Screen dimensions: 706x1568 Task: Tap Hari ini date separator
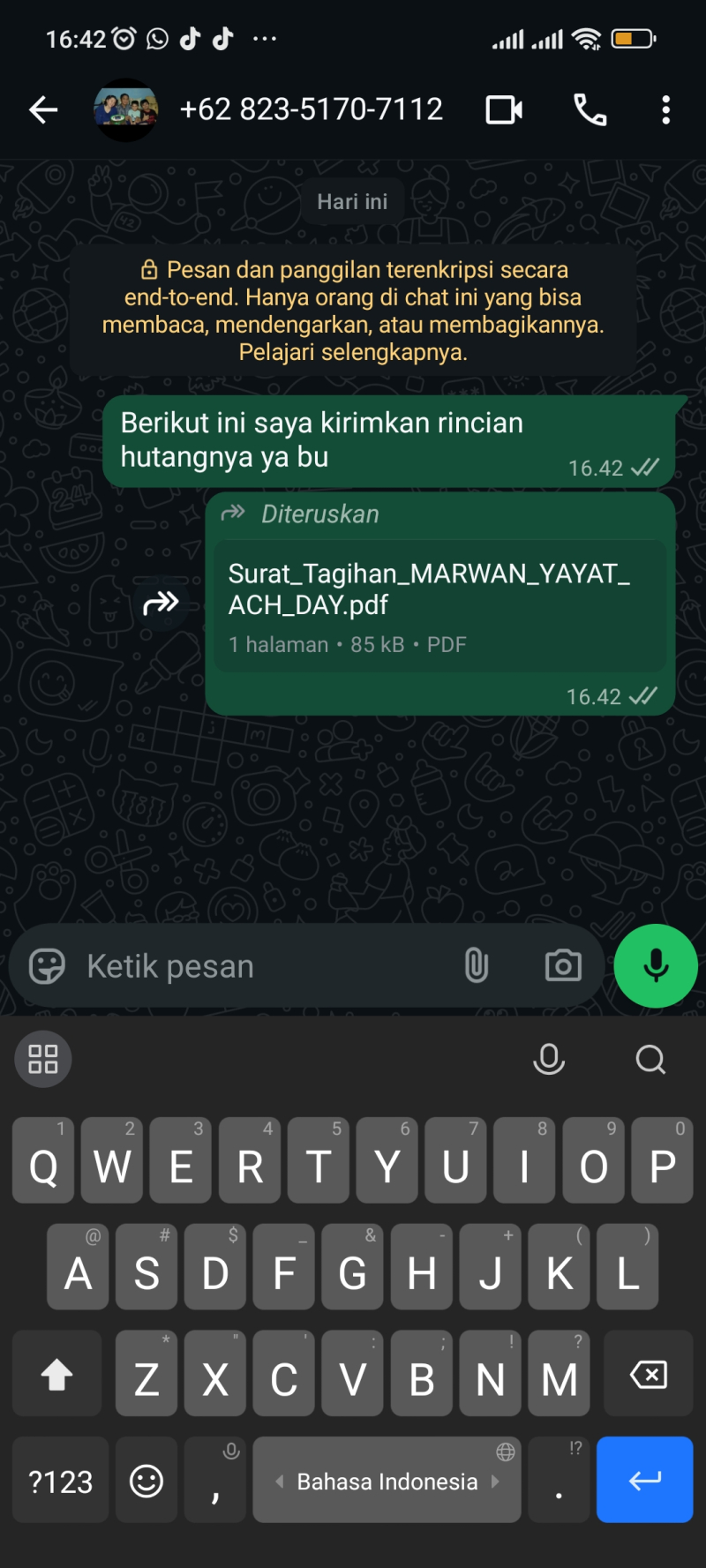pyautogui.click(x=352, y=201)
